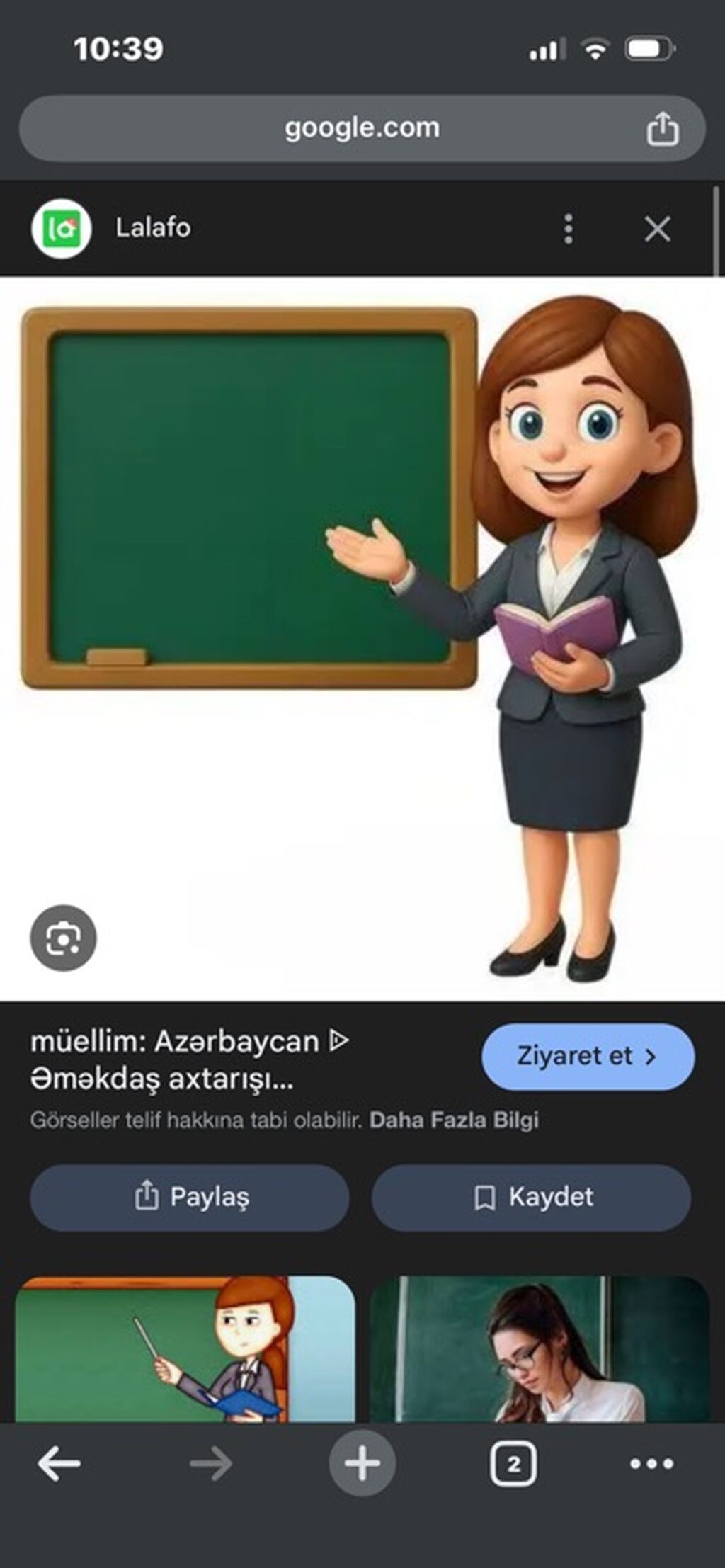Open the three-dot menu beside Lalafo
Screen dimensions: 725x1568
click(x=568, y=229)
